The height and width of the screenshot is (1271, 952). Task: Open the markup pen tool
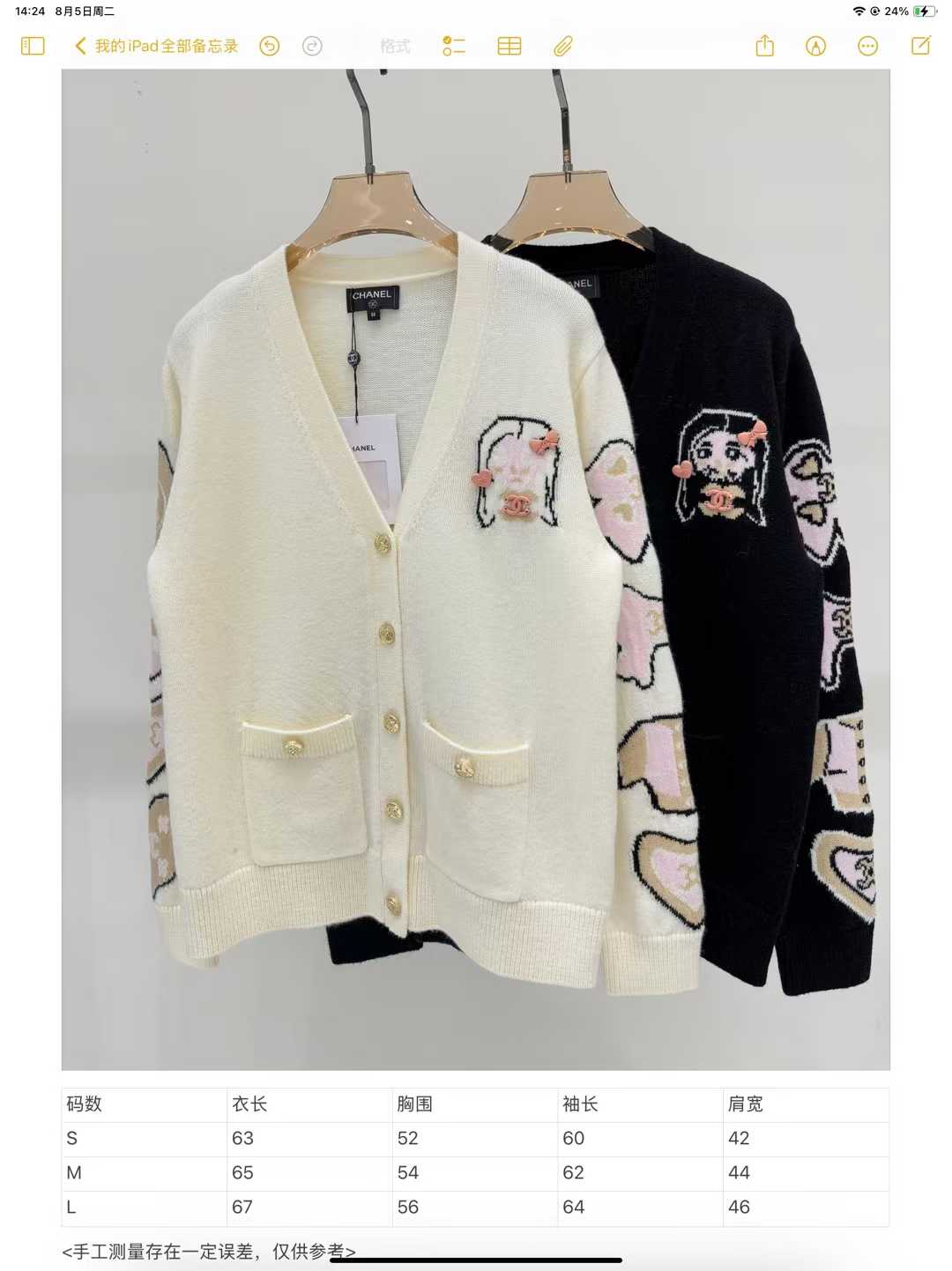(x=816, y=46)
